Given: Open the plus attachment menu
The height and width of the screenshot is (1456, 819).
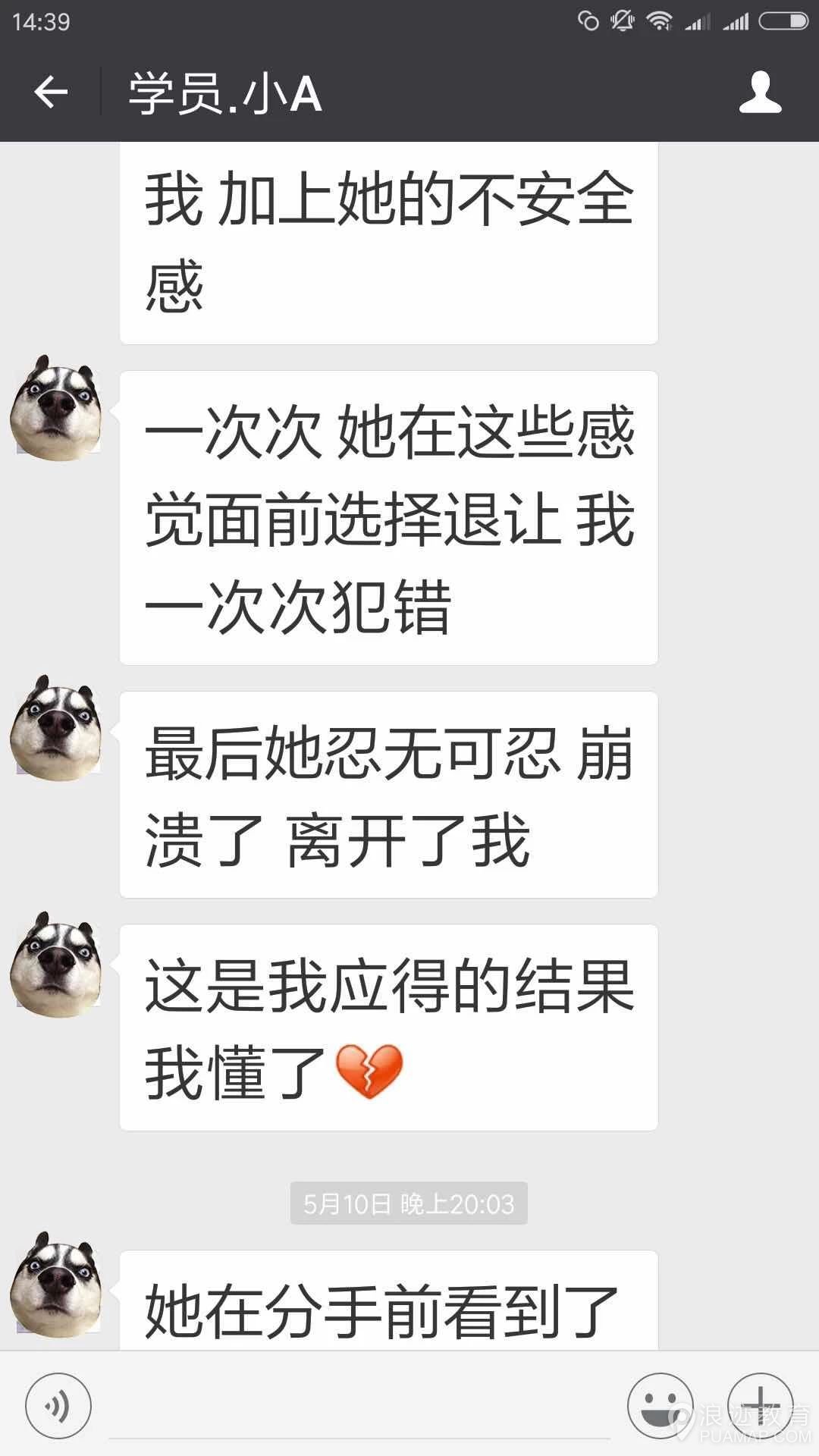Looking at the screenshot, I should pyautogui.click(x=760, y=1406).
